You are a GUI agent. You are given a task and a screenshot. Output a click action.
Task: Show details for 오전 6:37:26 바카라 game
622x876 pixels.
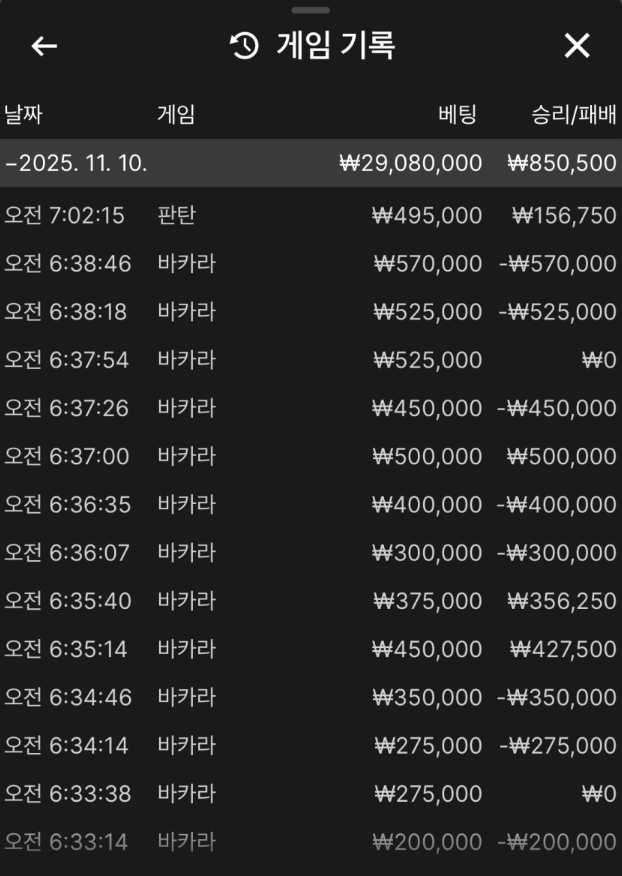click(310, 408)
